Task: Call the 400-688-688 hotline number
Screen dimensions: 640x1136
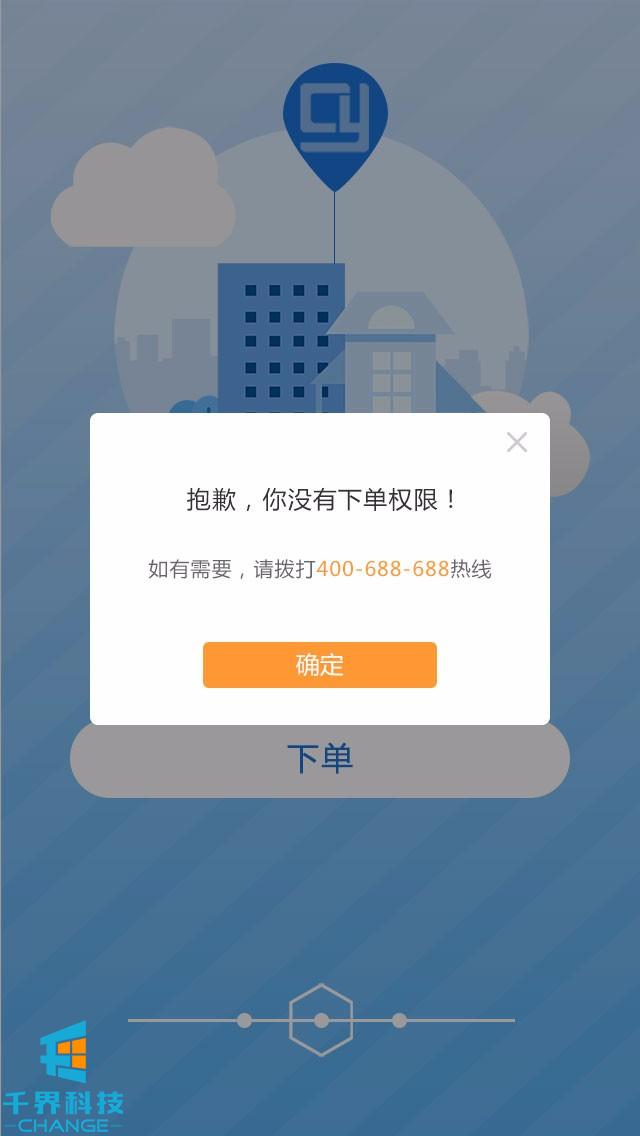Action: click(x=383, y=569)
